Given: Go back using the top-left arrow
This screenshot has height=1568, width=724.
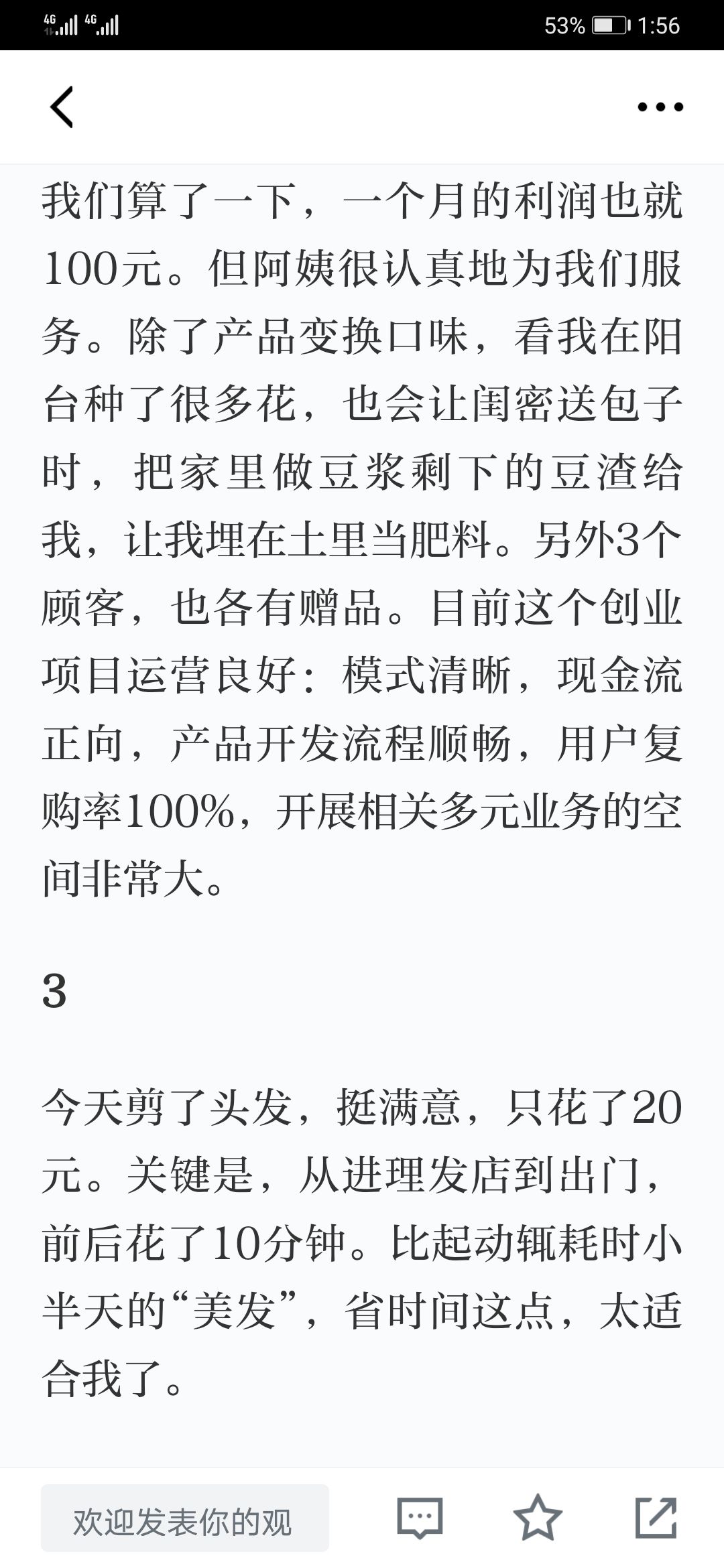Looking at the screenshot, I should coord(62,107).
